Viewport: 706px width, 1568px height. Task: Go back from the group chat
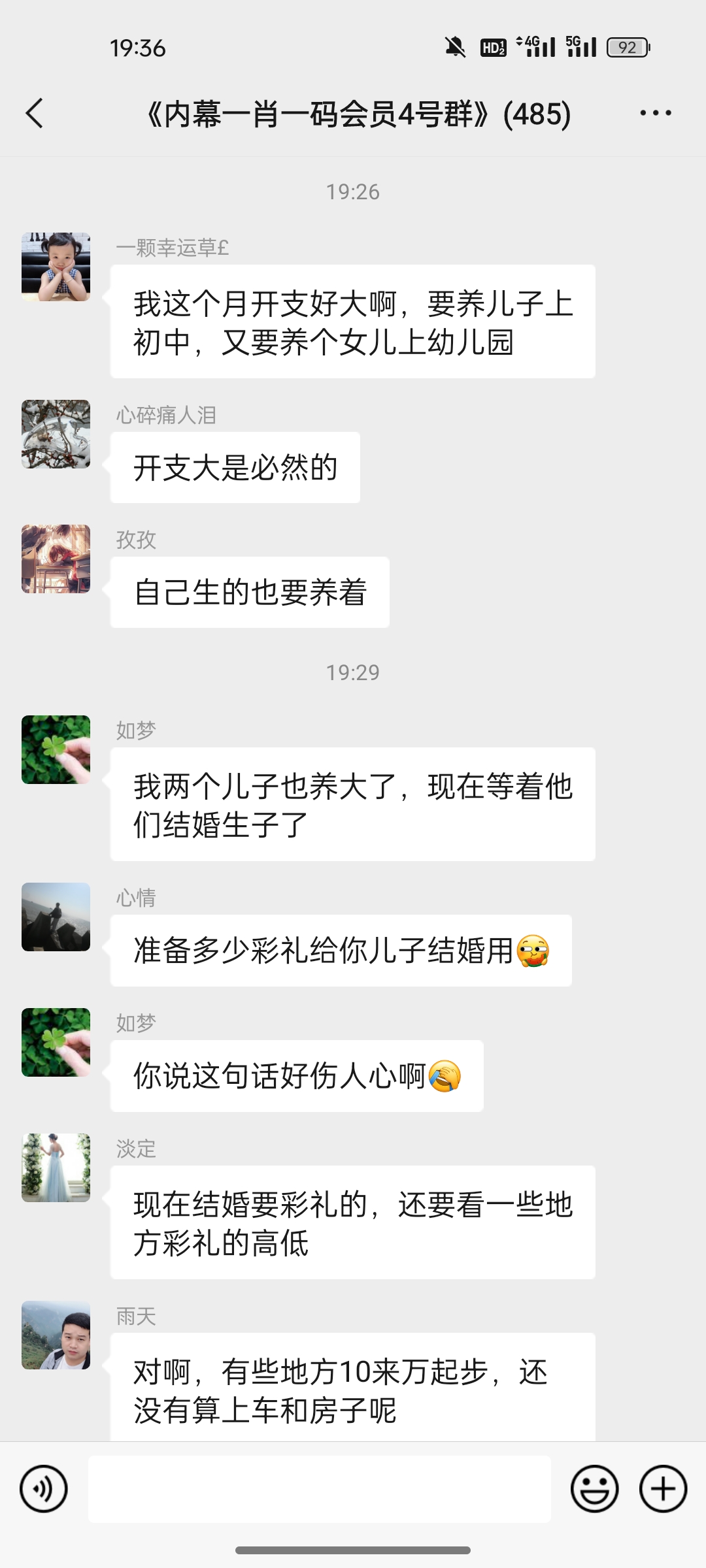(x=35, y=114)
